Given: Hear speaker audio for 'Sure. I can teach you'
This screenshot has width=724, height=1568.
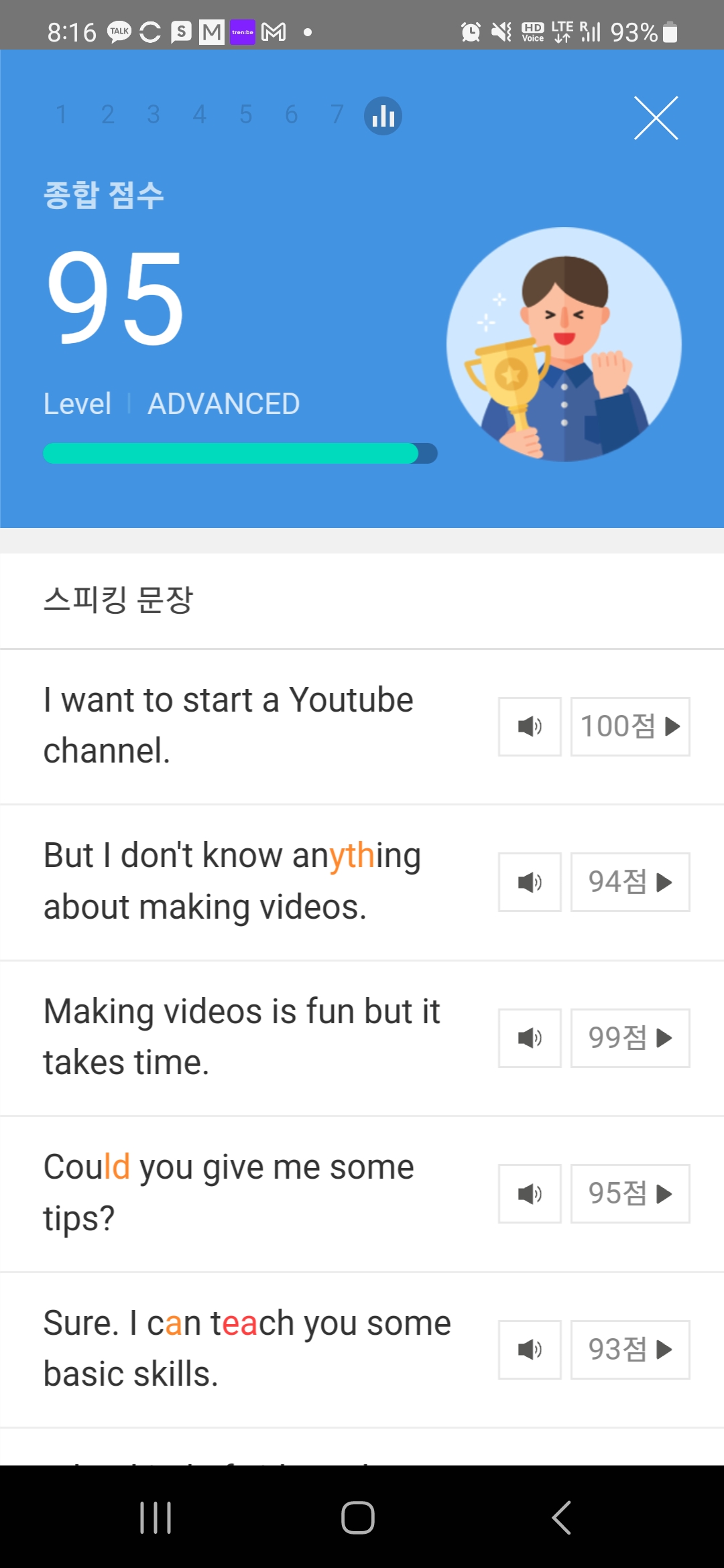Looking at the screenshot, I should click(x=530, y=1350).
